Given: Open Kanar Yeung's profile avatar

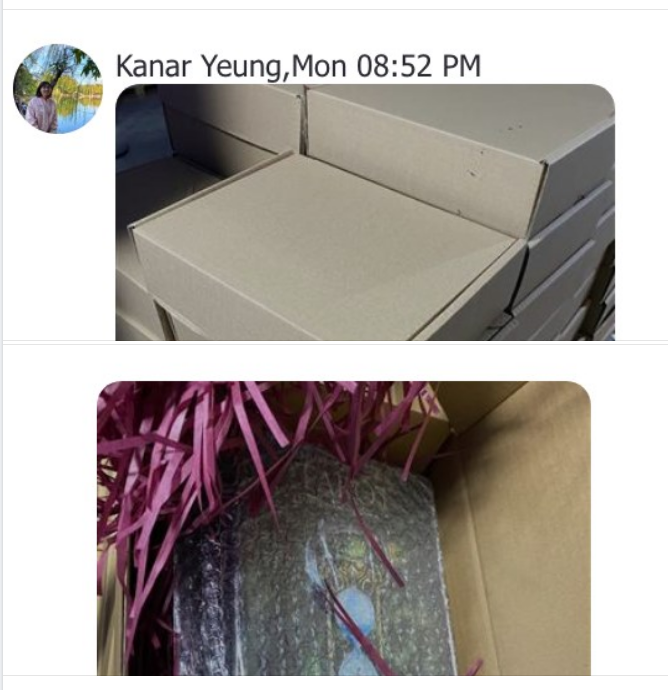Looking at the screenshot, I should pos(57,89).
